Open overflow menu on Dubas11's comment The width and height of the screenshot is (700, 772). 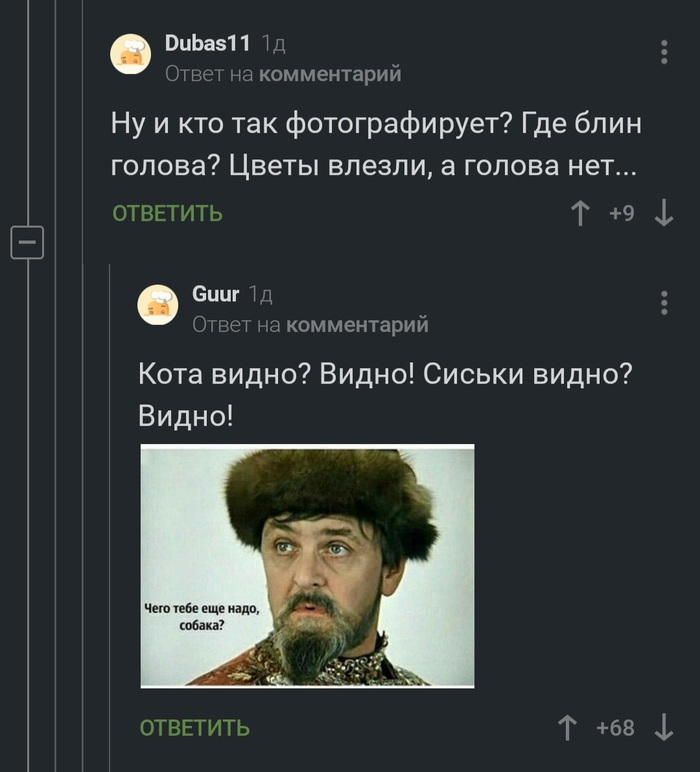click(665, 53)
